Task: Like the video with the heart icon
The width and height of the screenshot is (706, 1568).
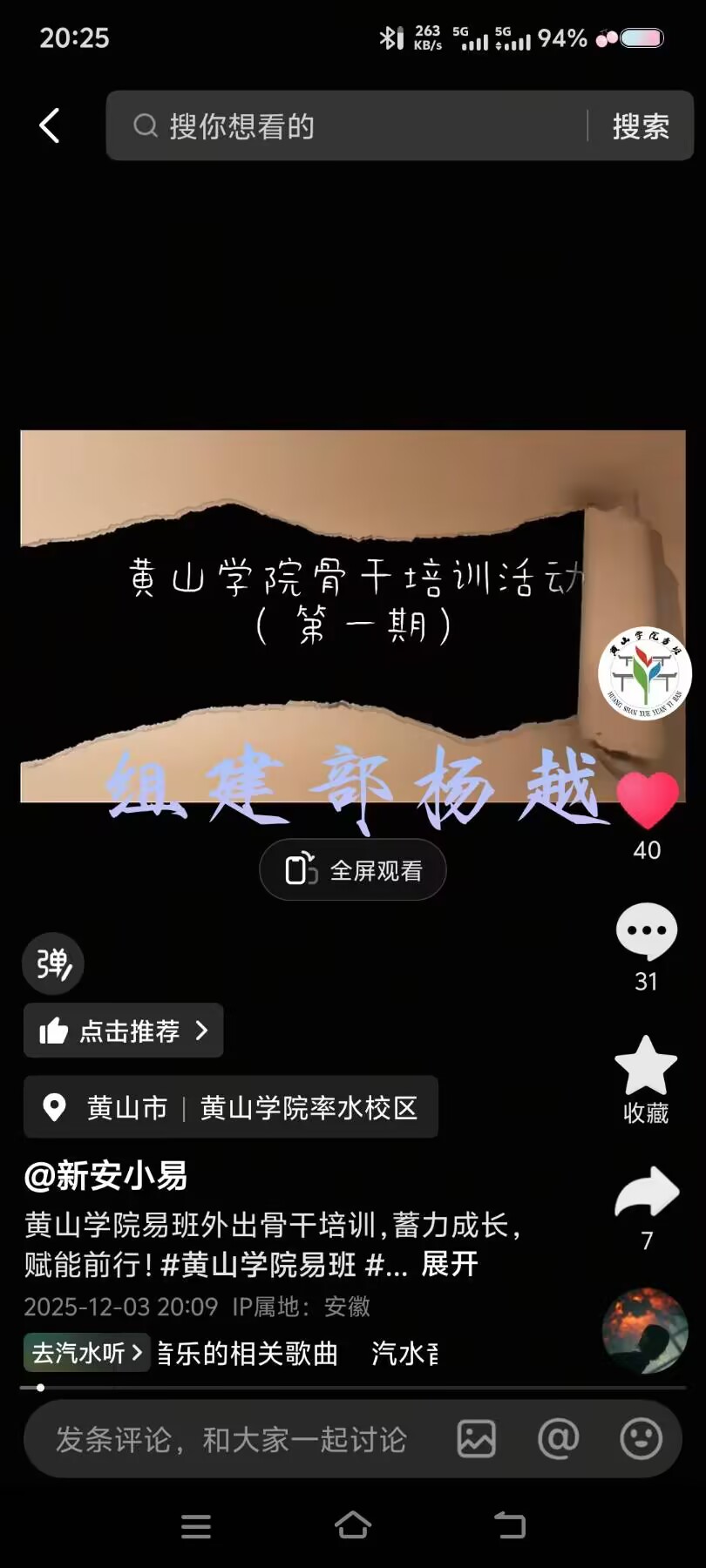Action: tap(647, 801)
